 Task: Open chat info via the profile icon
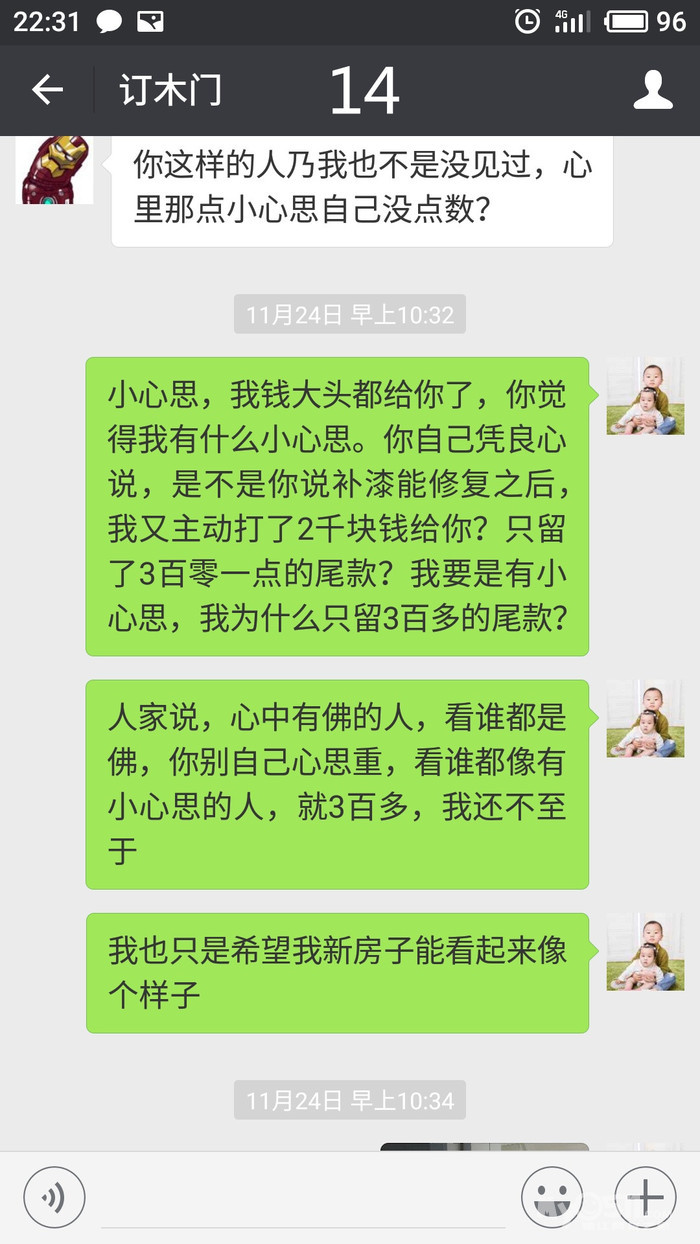pos(653,90)
